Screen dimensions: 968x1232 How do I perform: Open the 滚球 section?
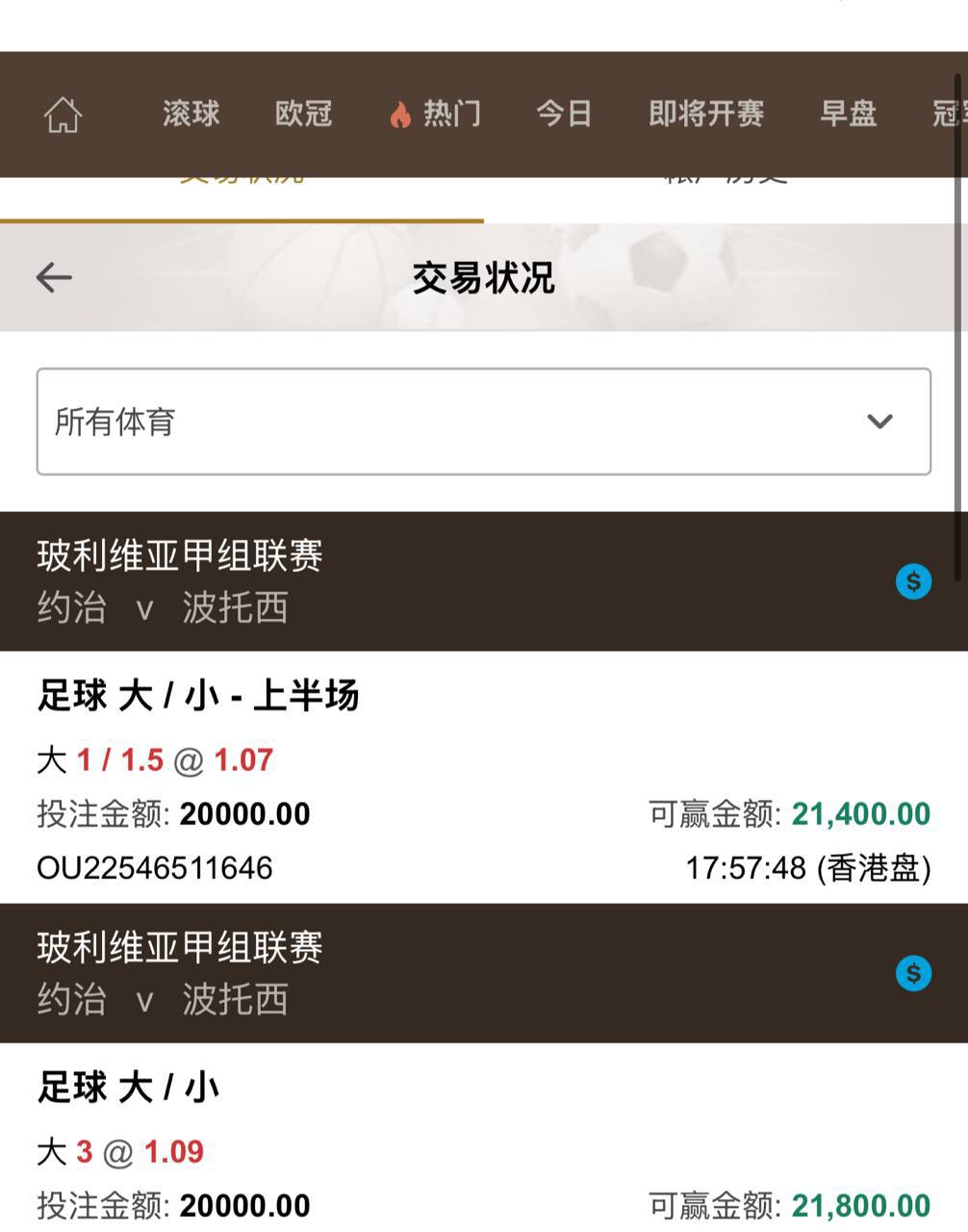coord(191,114)
